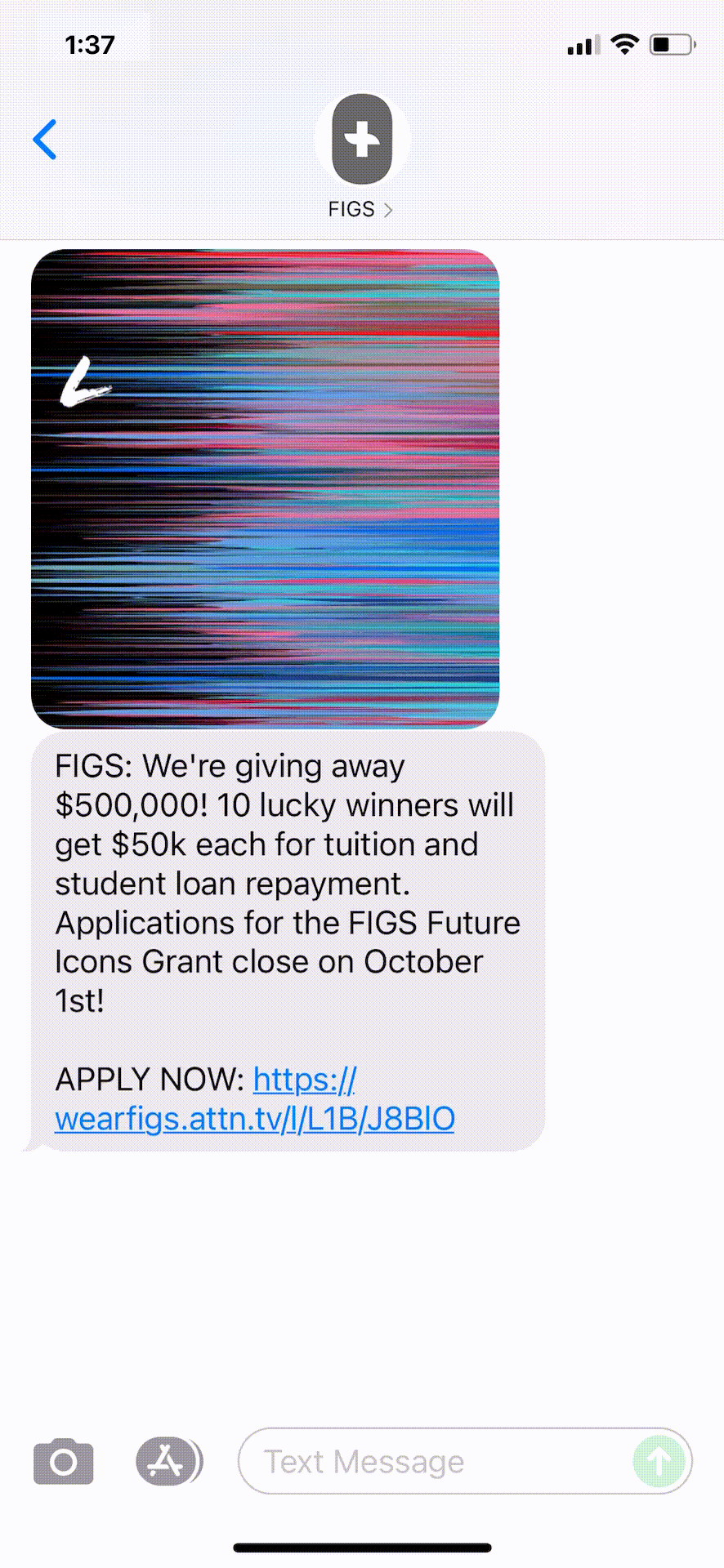The width and height of the screenshot is (724, 1568).
Task: Open the camera to attach a photo
Action: click(x=63, y=1461)
